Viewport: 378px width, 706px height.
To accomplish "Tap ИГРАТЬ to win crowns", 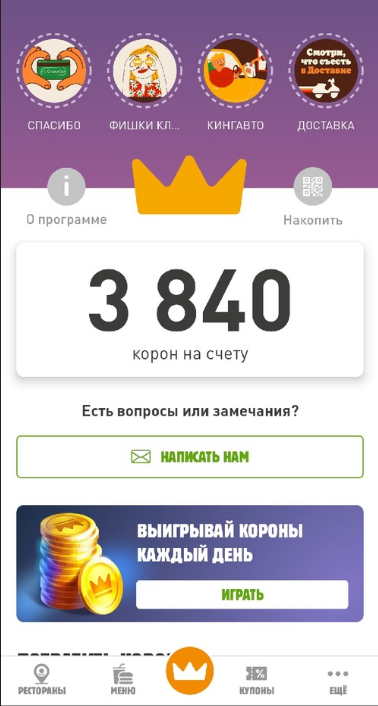I will (x=242, y=594).
